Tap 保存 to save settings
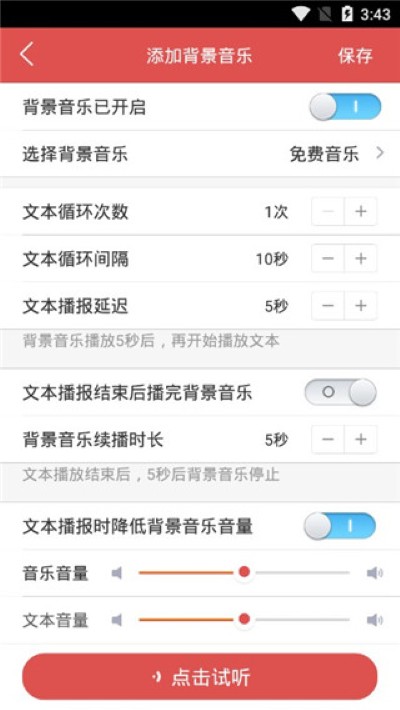 (x=355, y=55)
